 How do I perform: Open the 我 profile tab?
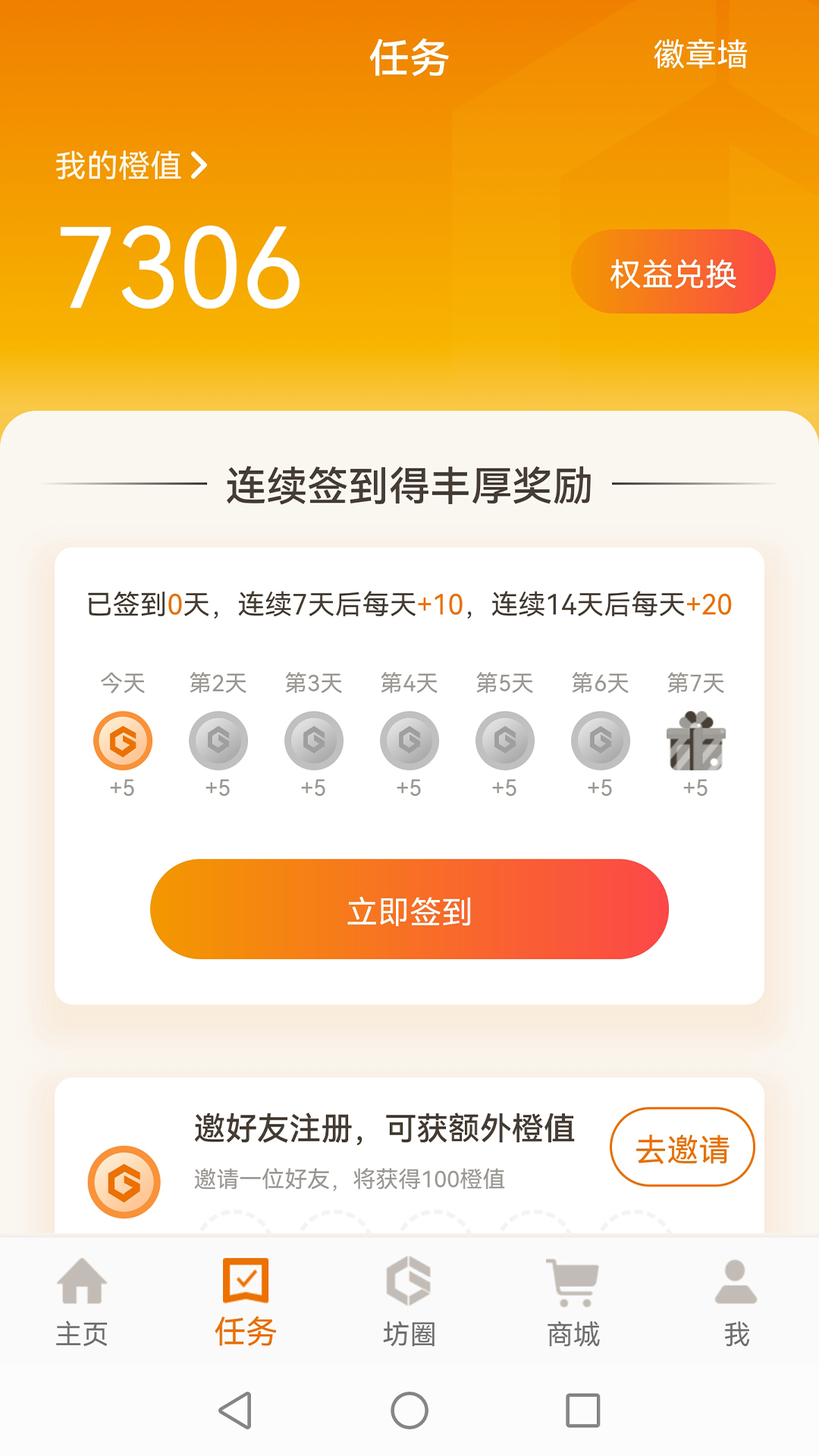coord(736,1302)
